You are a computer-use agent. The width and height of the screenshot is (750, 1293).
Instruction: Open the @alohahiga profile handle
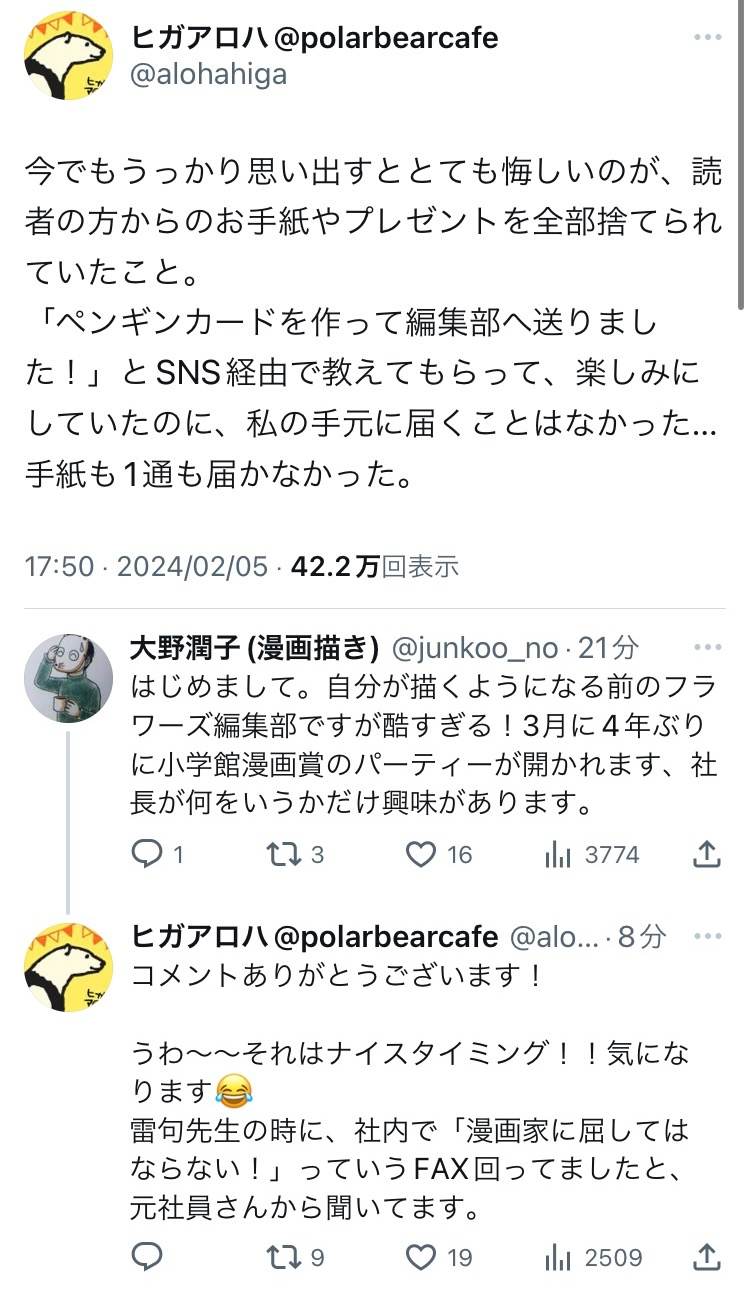[208, 75]
